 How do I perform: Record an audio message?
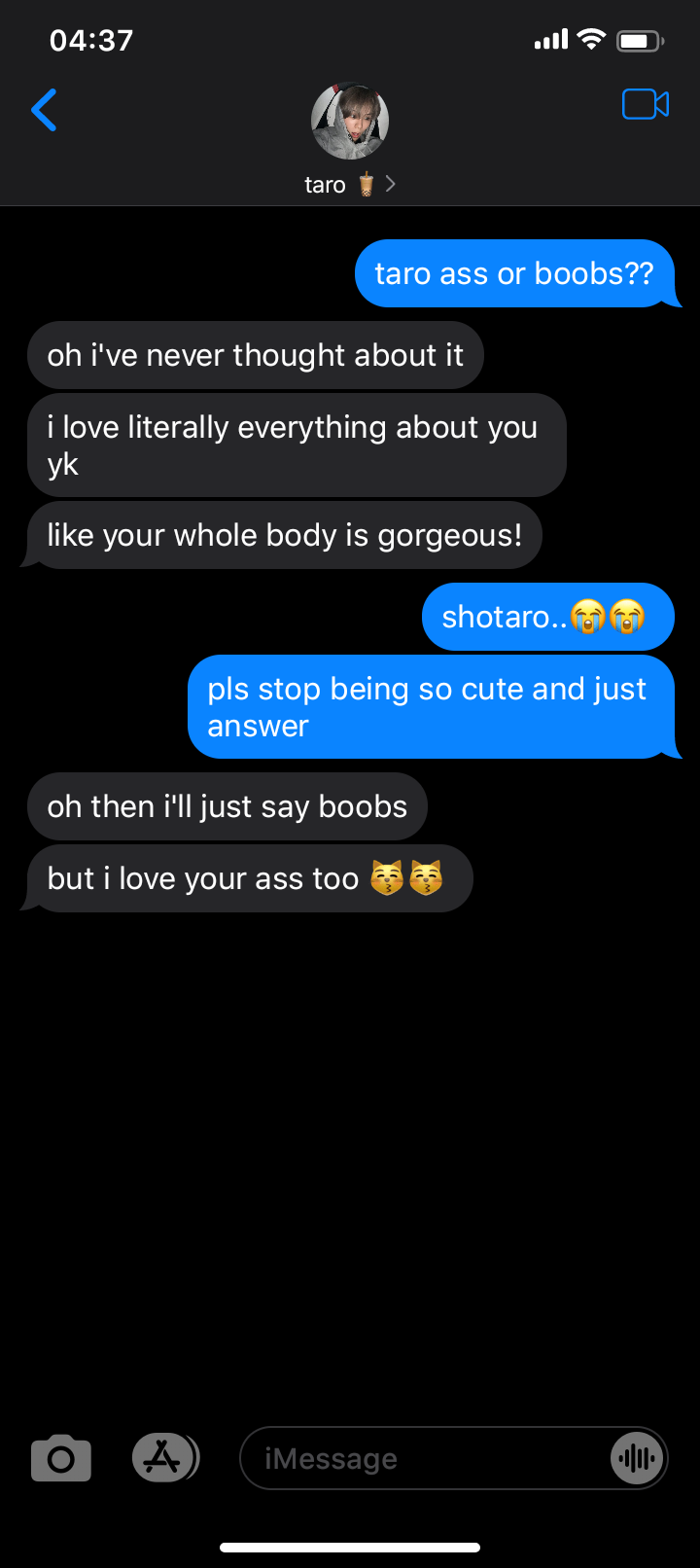(x=637, y=1458)
